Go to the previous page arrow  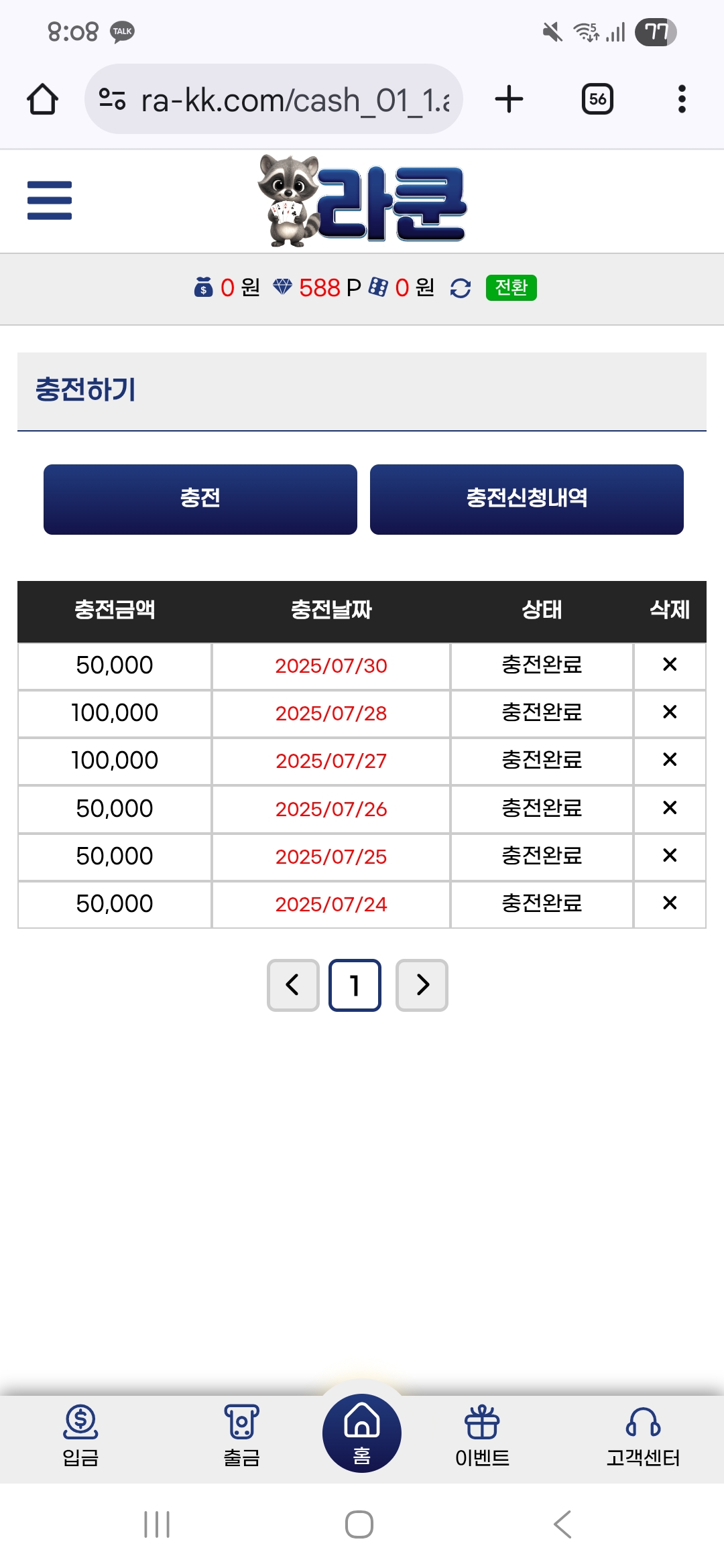tap(293, 984)
